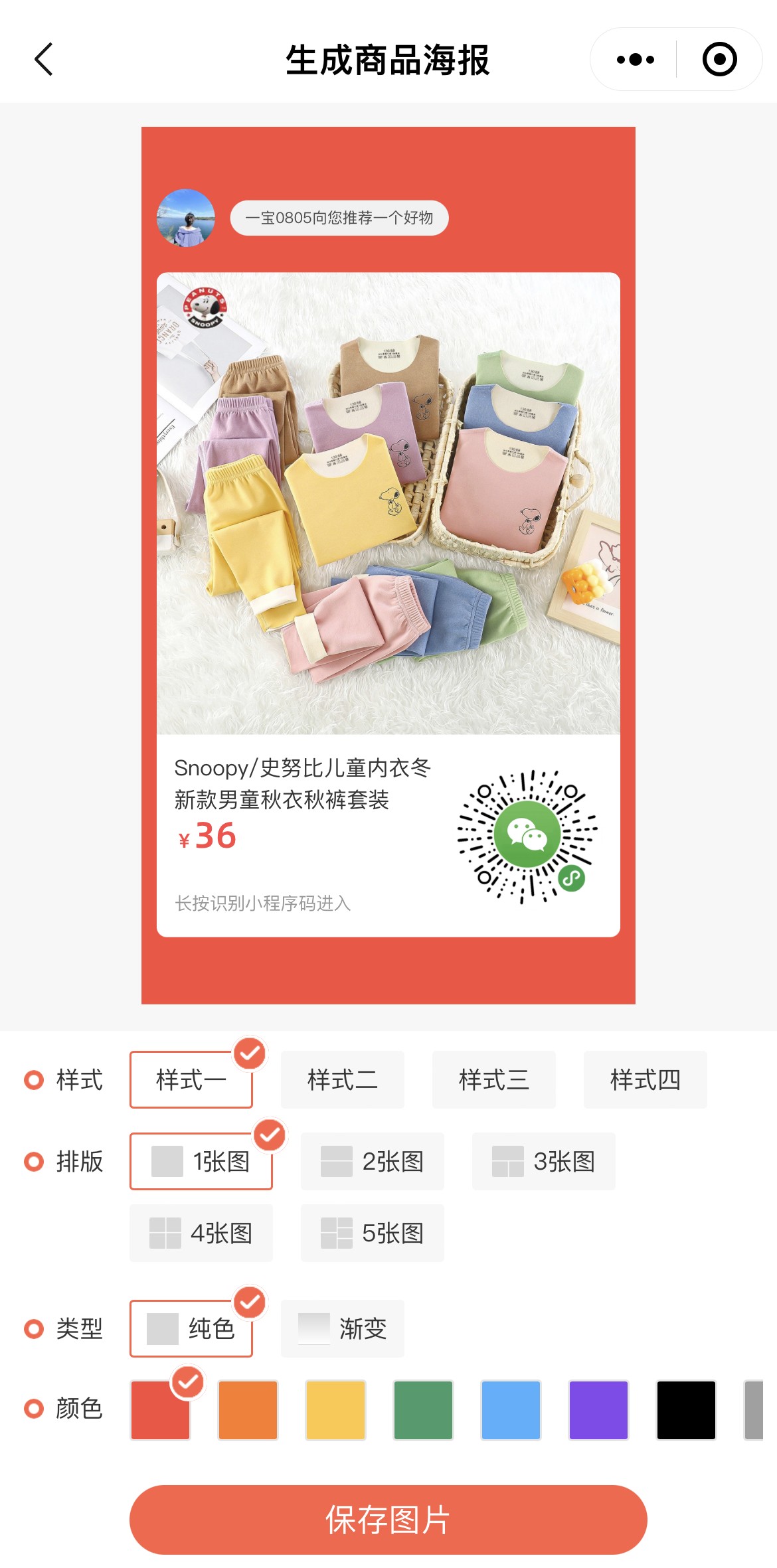Tap 保存图片 to save the poster

[x=388, y=1519]
